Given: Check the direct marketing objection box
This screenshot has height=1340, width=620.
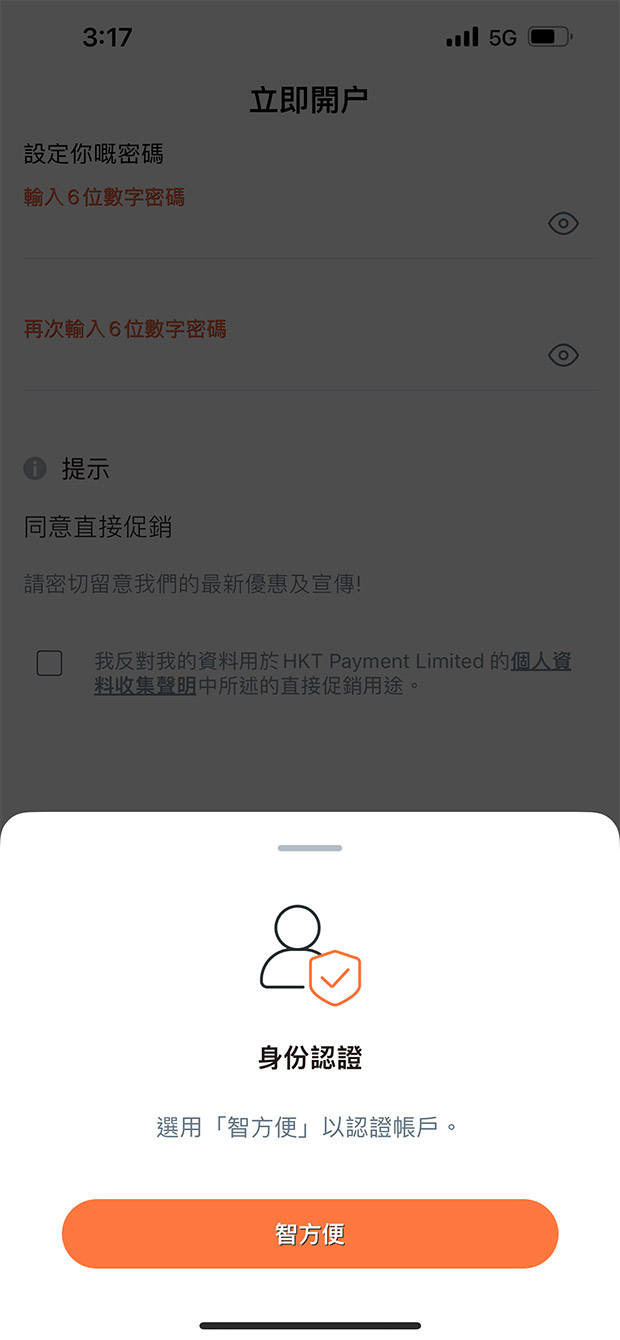Looking at the screenshot, I should (49, 663).
